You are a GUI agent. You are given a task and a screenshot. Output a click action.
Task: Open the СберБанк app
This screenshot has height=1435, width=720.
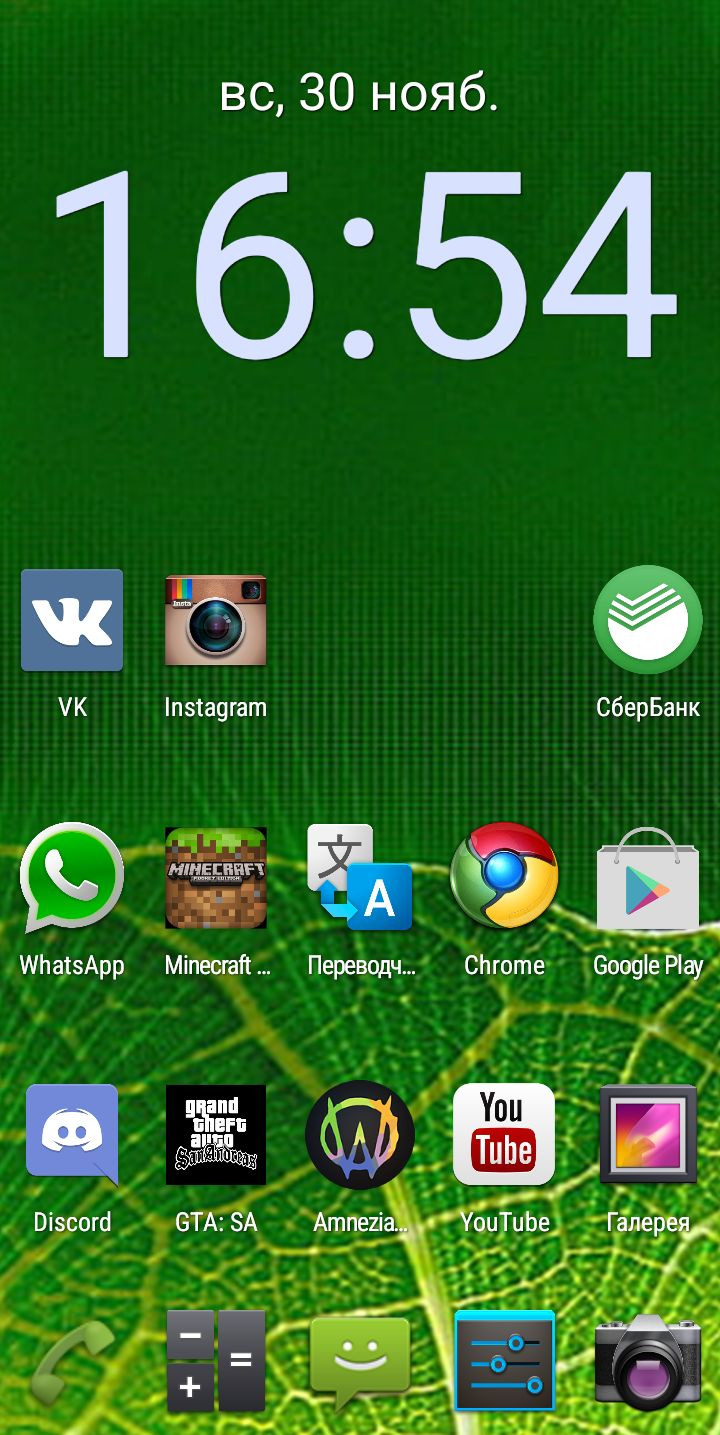point(647,621)
